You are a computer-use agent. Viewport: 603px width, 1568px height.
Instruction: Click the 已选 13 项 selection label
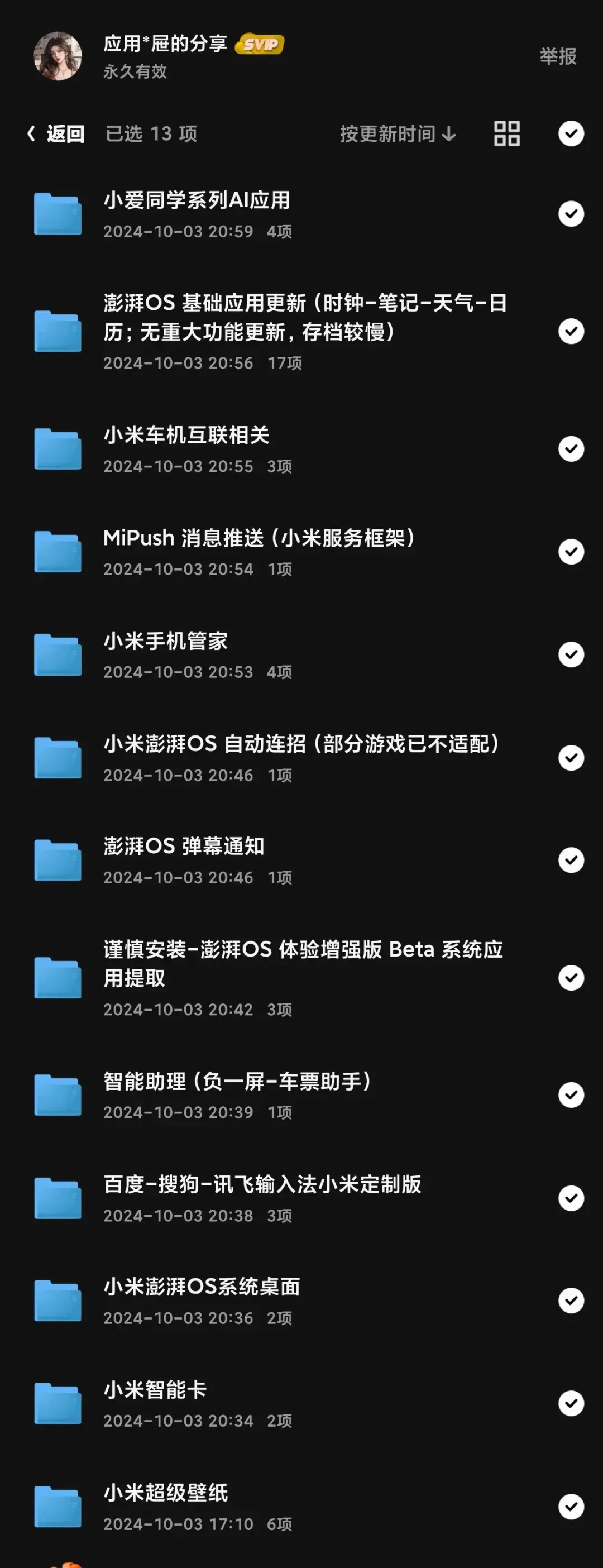[x=150, y=133]
